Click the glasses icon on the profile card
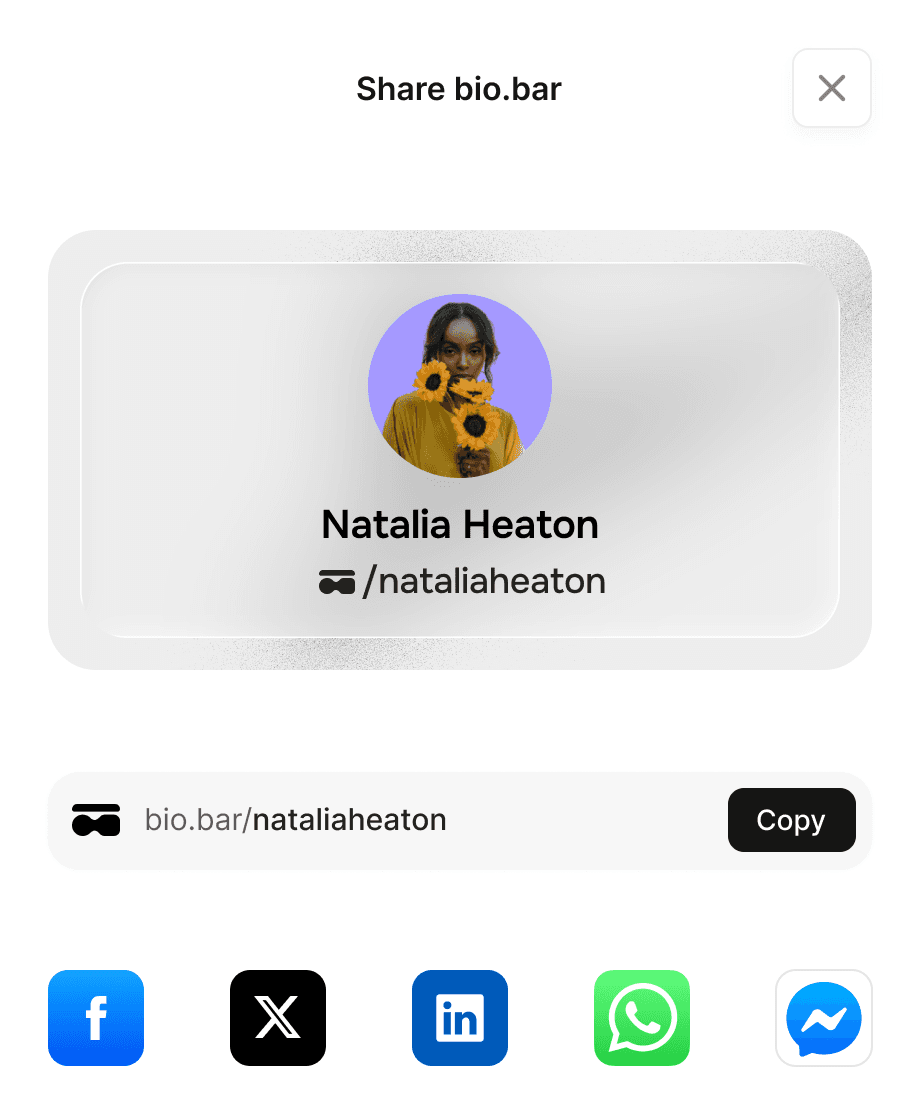This screenshot has width=920, height=1114. (339, 581)
